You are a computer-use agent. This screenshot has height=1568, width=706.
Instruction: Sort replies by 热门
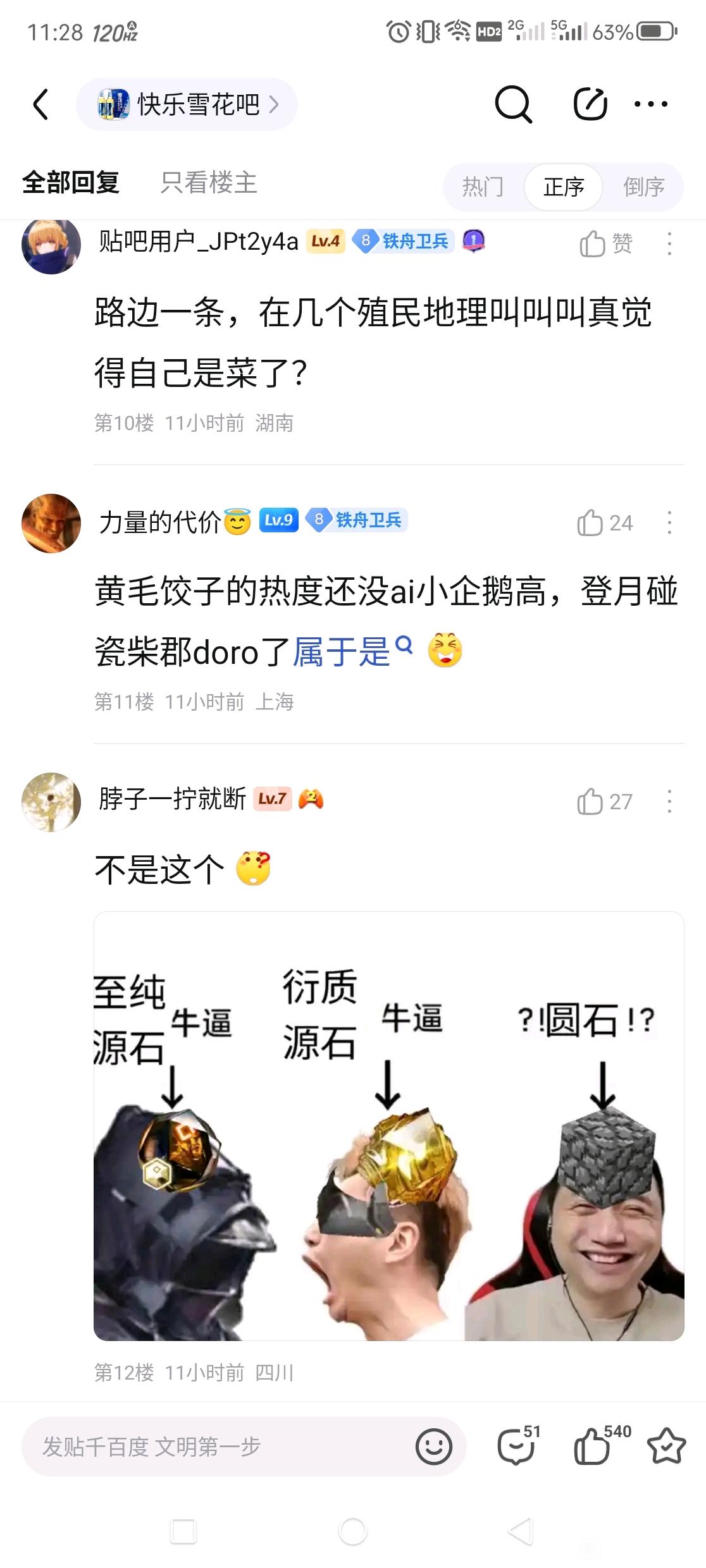[483, 187]
